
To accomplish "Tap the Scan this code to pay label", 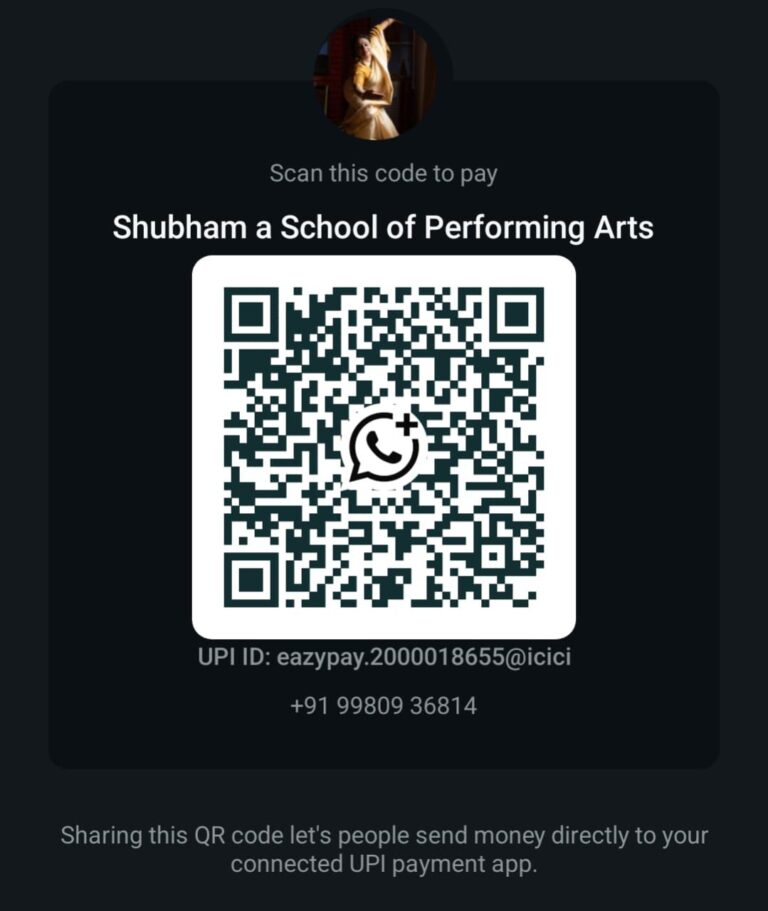I will [384, 172].
